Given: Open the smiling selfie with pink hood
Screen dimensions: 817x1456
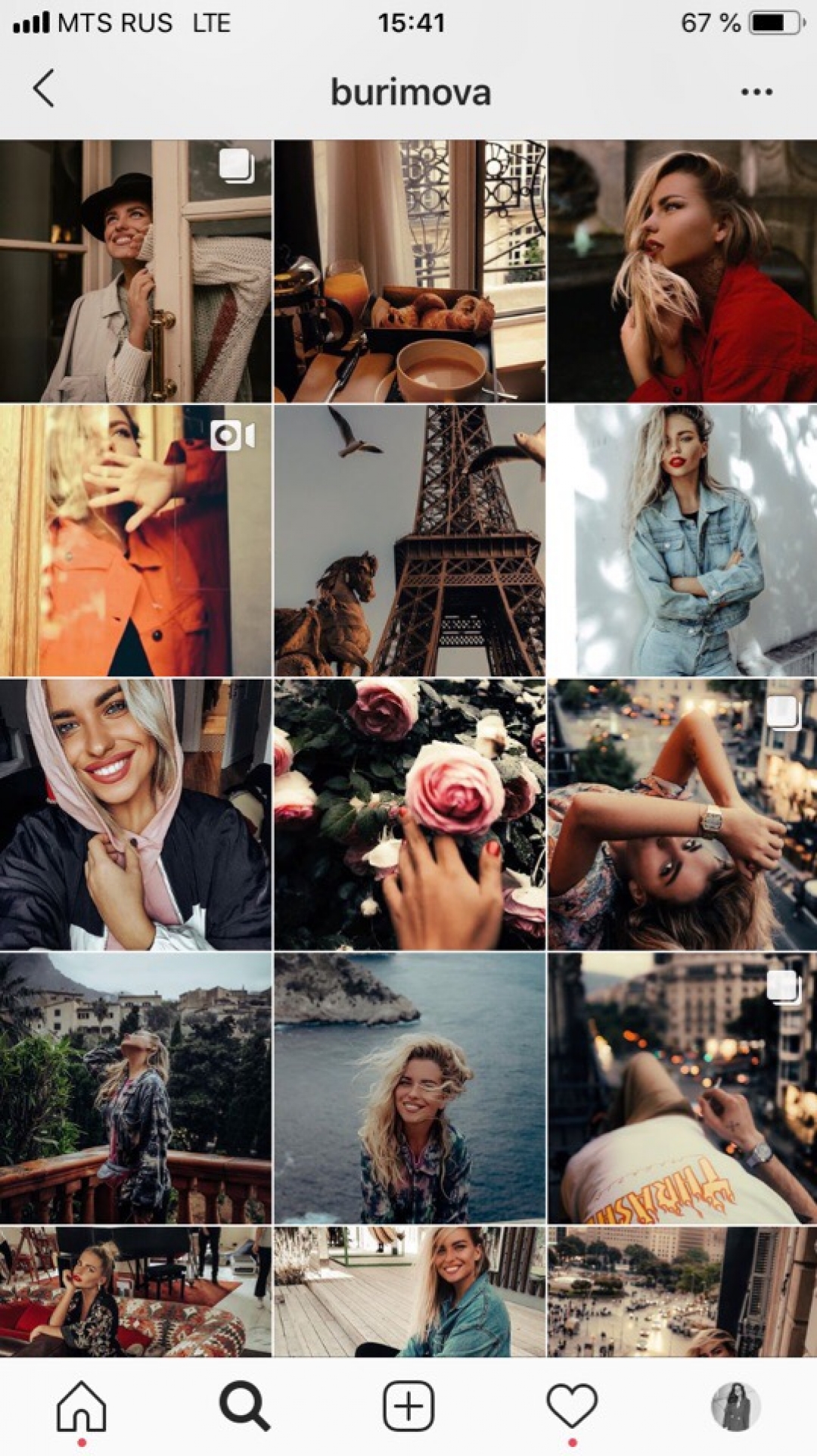Looking at the screenshot, I should tap(135, 814).
